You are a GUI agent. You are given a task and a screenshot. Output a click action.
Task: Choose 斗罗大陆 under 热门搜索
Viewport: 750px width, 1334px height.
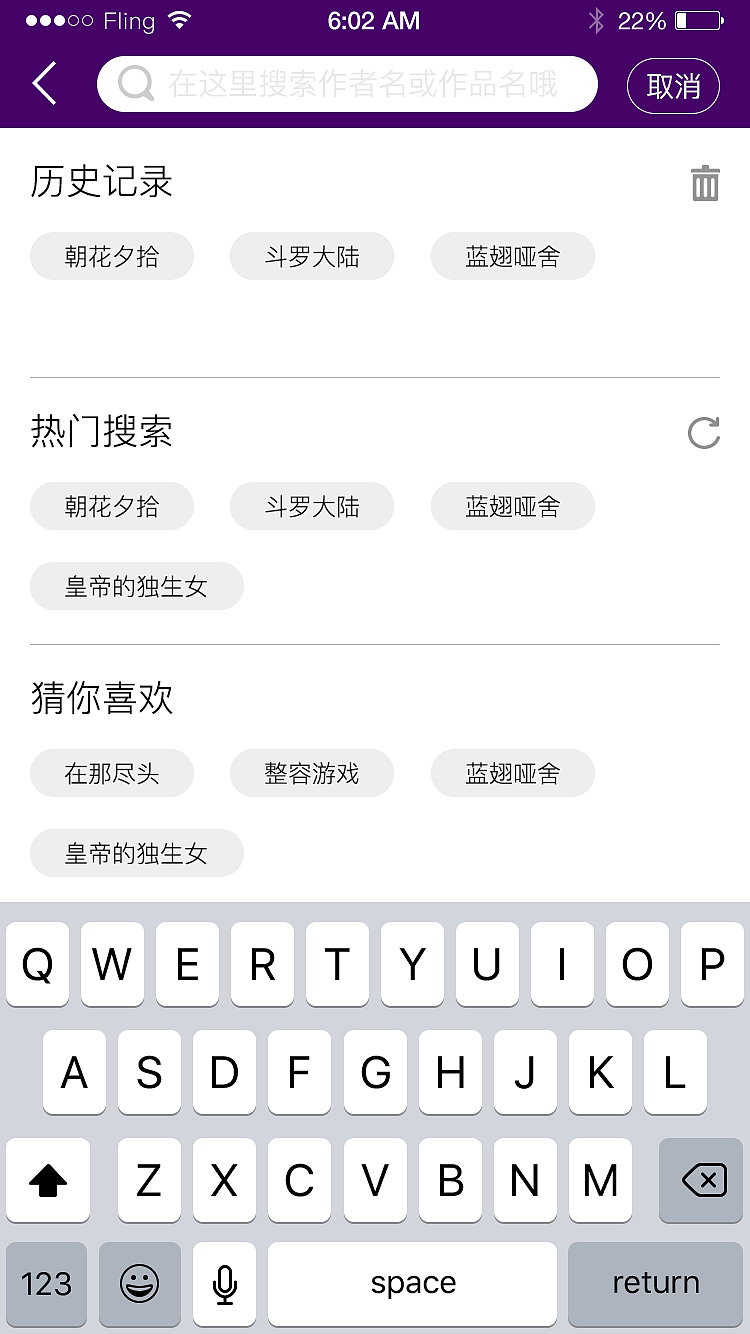pos(312,506)
